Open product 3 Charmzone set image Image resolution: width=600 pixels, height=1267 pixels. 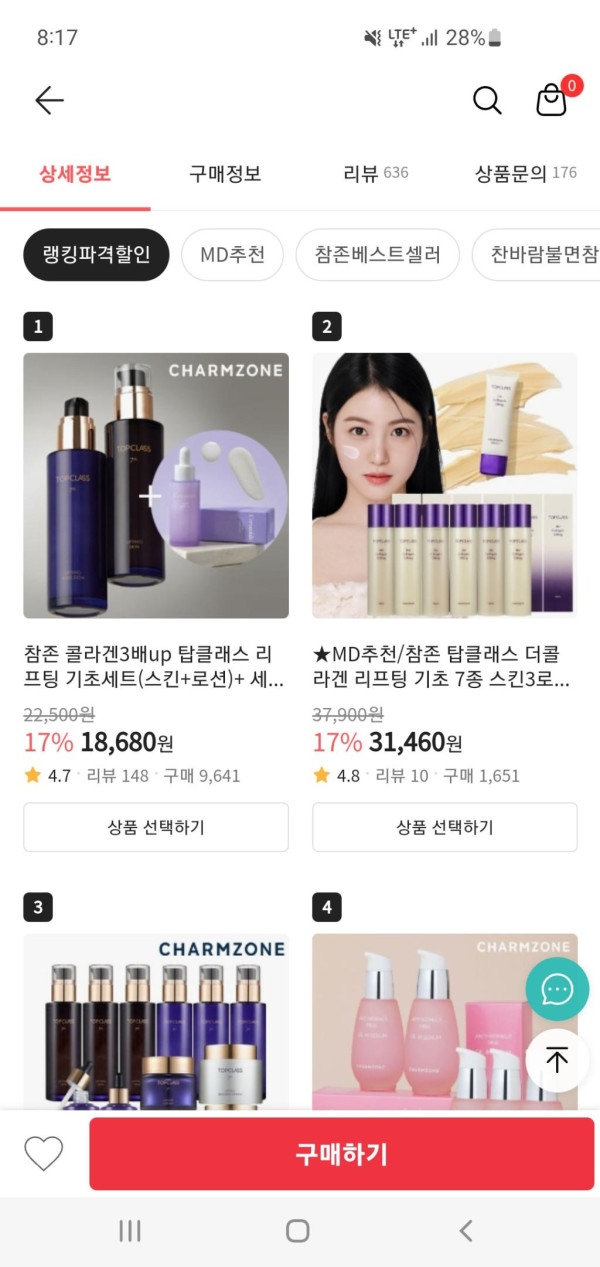tap(156, 1020)
